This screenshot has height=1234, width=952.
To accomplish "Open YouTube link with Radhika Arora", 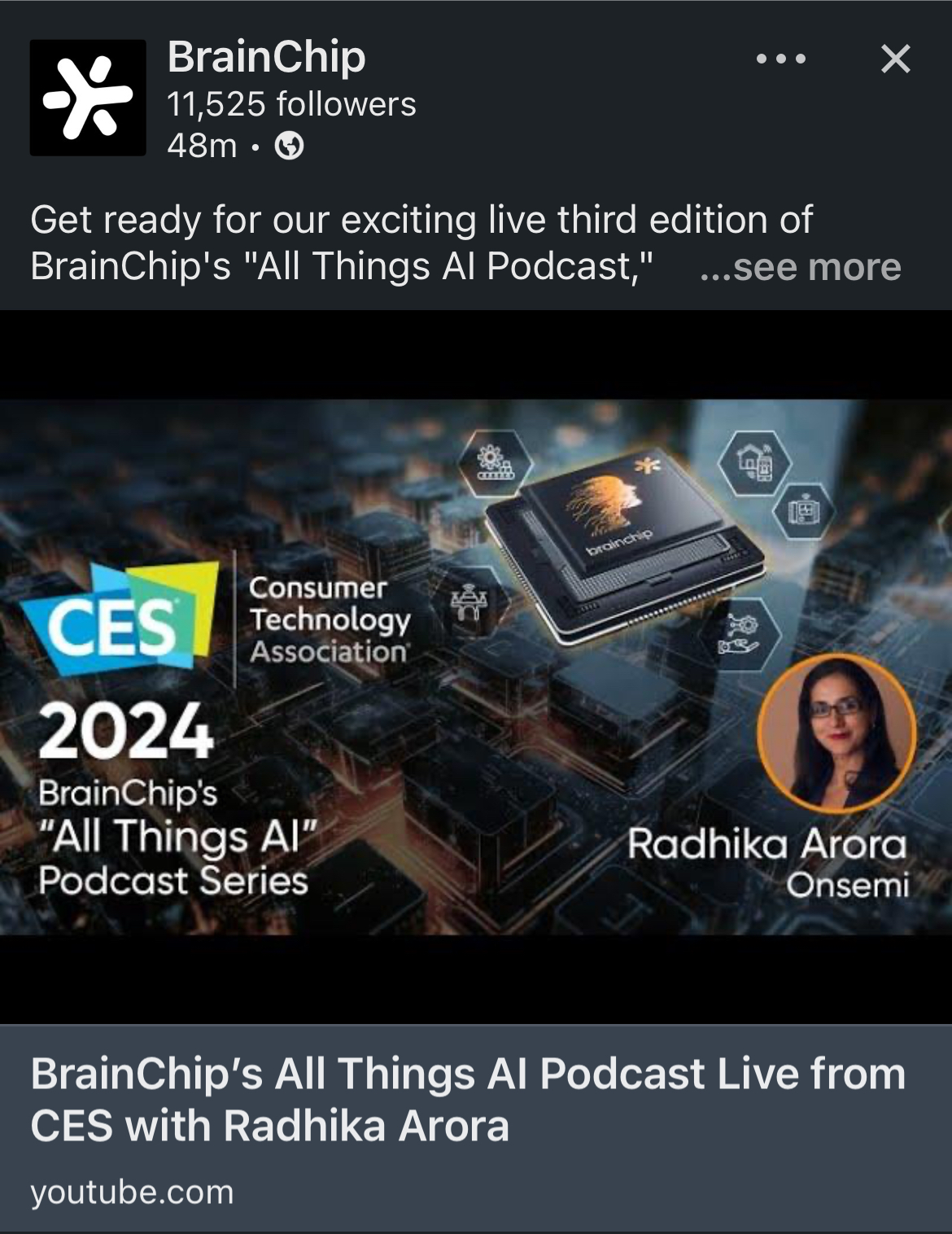I will (x=468, y=1099).
